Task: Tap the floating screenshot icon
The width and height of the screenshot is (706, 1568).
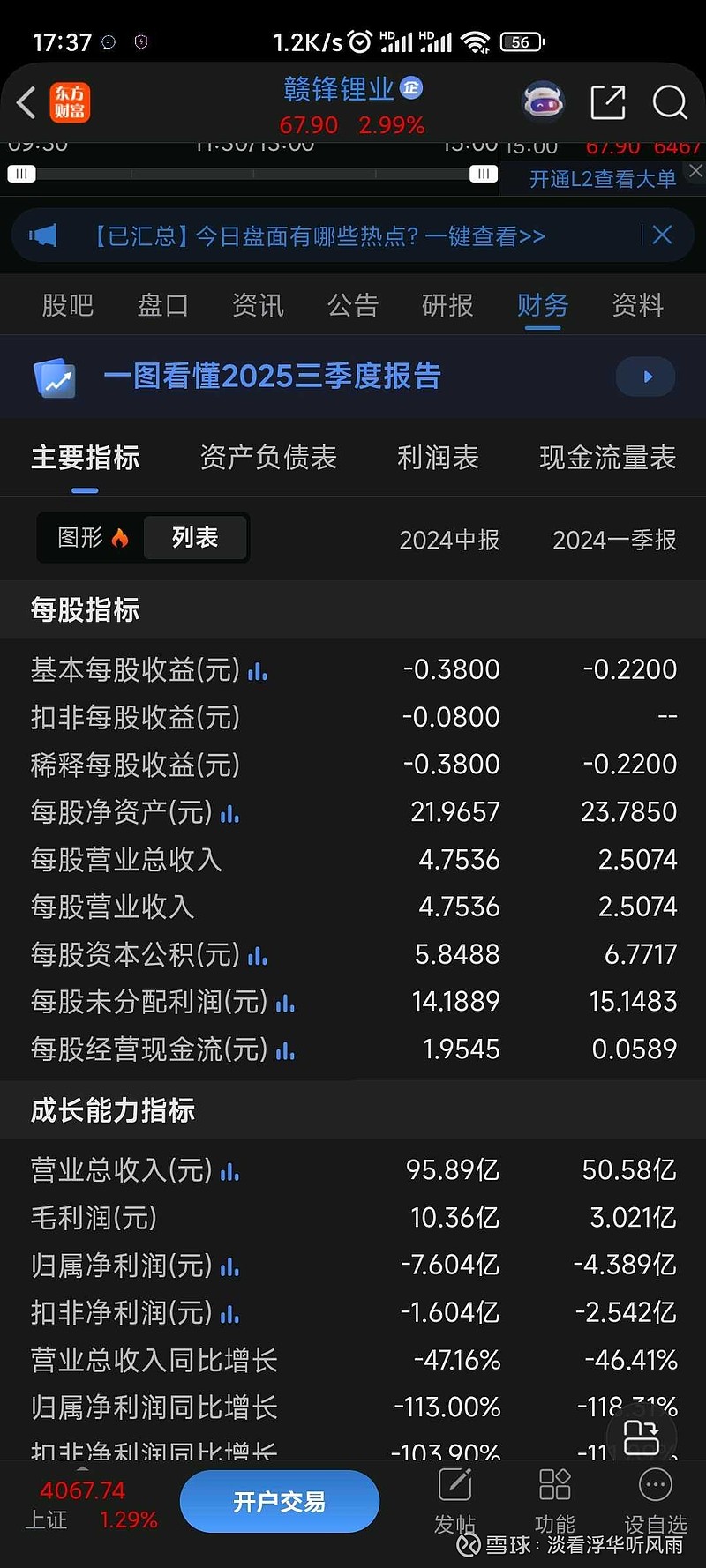Action: (641, 1437)
